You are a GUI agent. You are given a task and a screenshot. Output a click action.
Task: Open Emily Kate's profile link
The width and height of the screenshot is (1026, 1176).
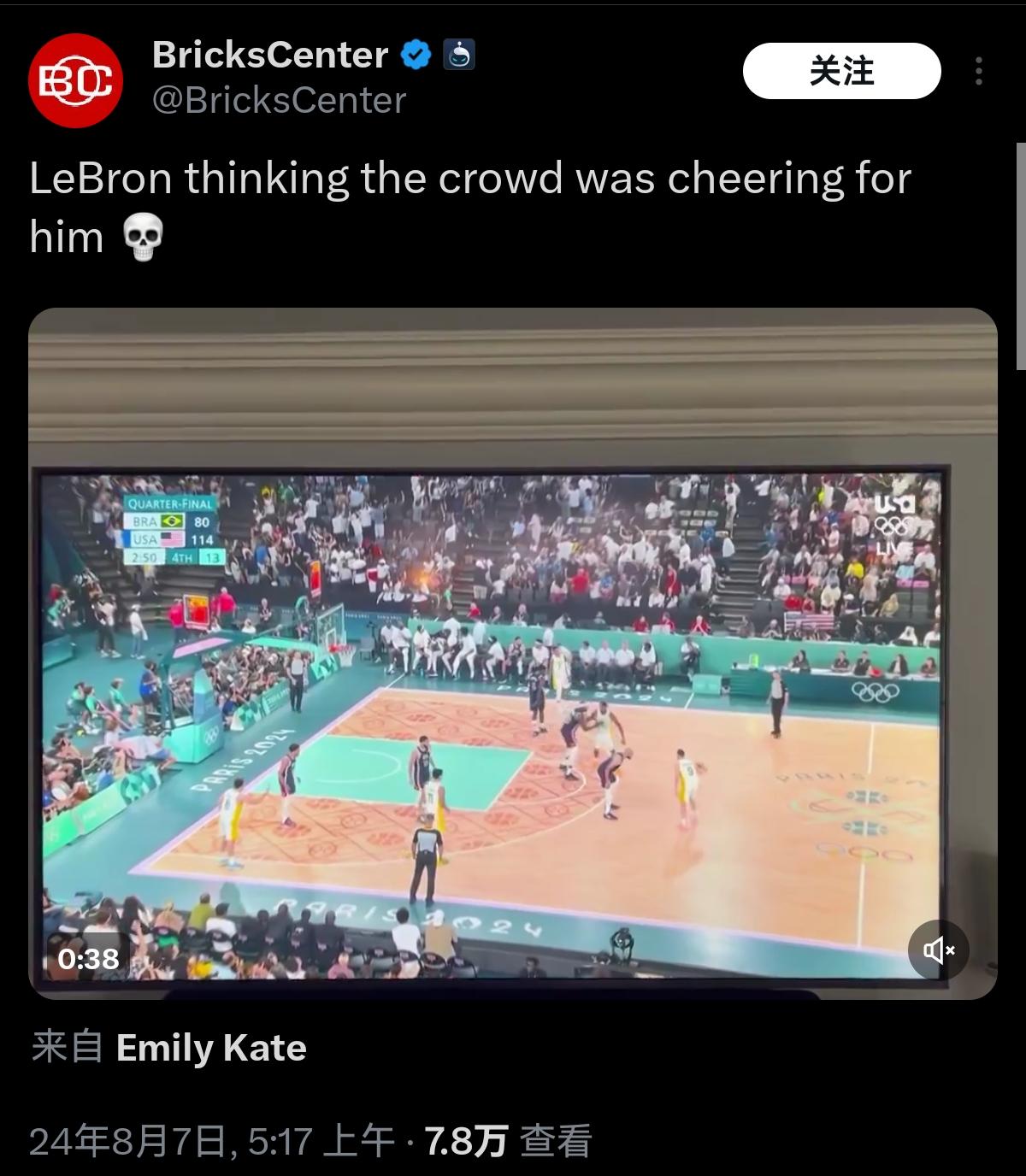[x=210, y=1048]
